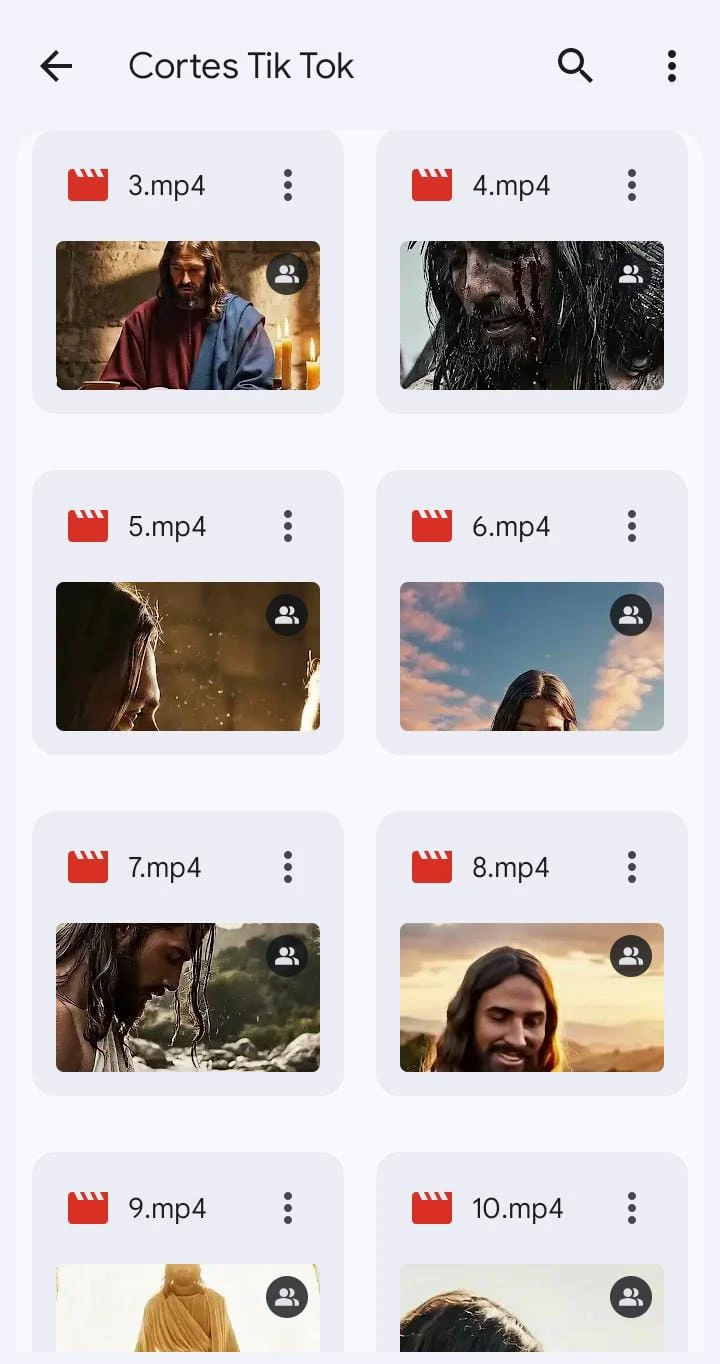Open the folder's overflow menu
This screenshot has height=1364, width=720.
click(671, 66)
